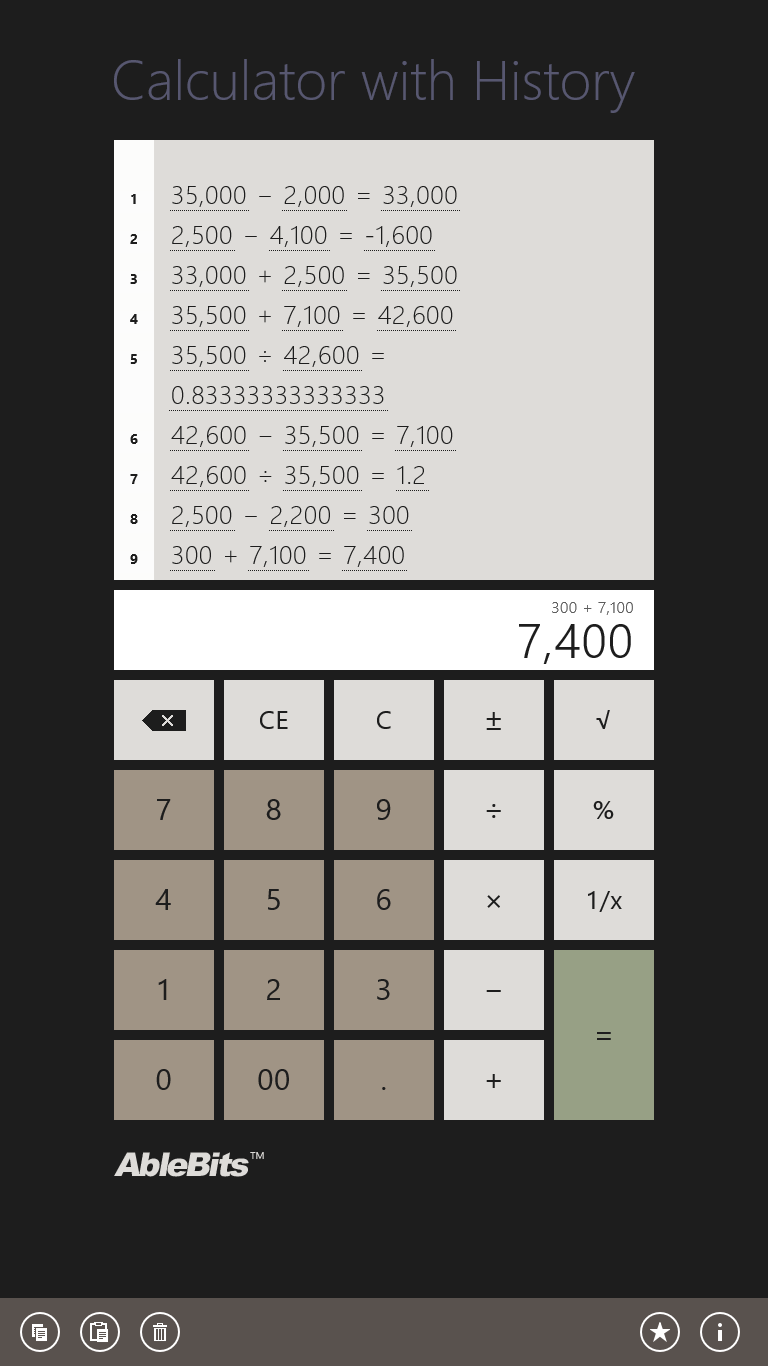Insert a decimal point

click(x=384, y=1080)
